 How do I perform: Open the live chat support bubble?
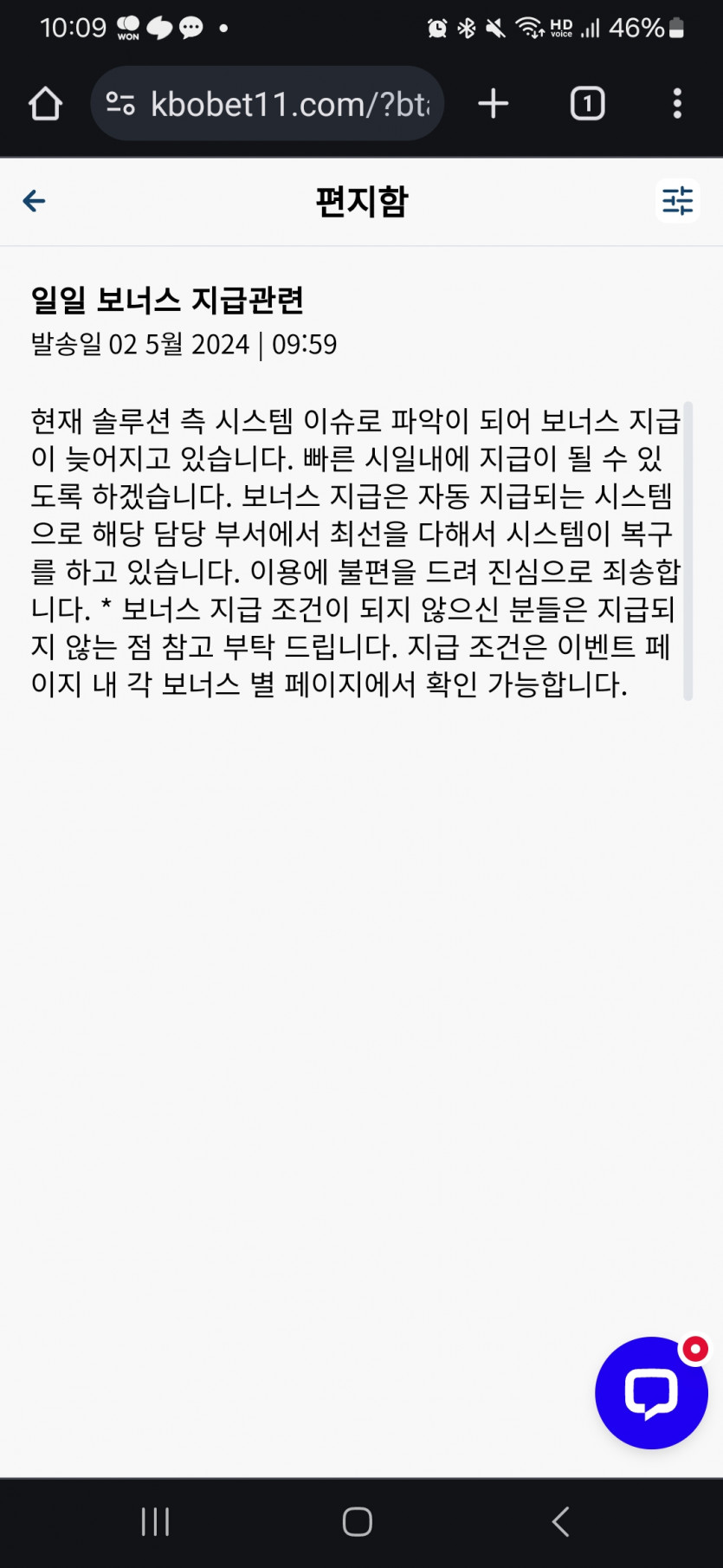[651, 1393]
